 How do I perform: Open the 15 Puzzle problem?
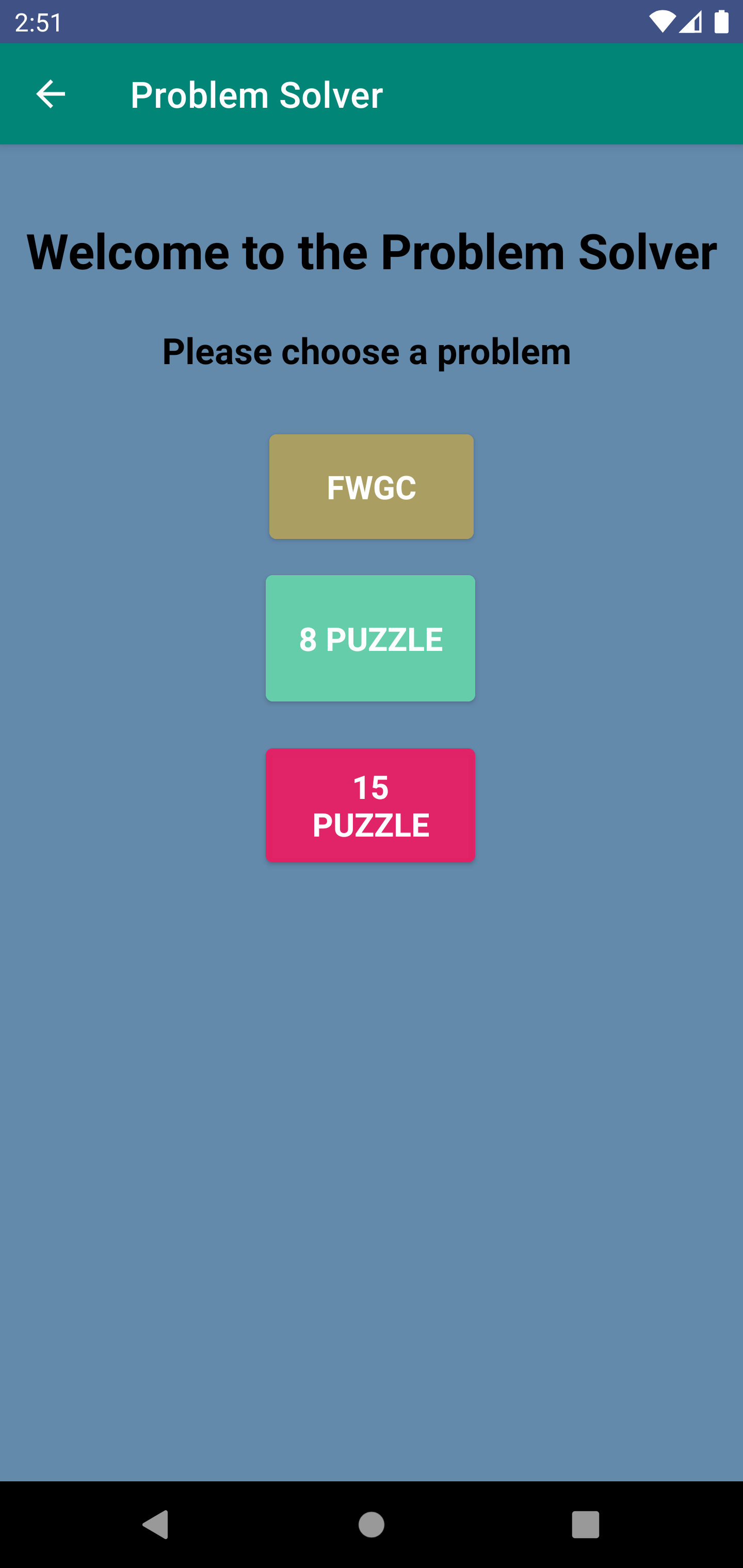click(370, 805)
